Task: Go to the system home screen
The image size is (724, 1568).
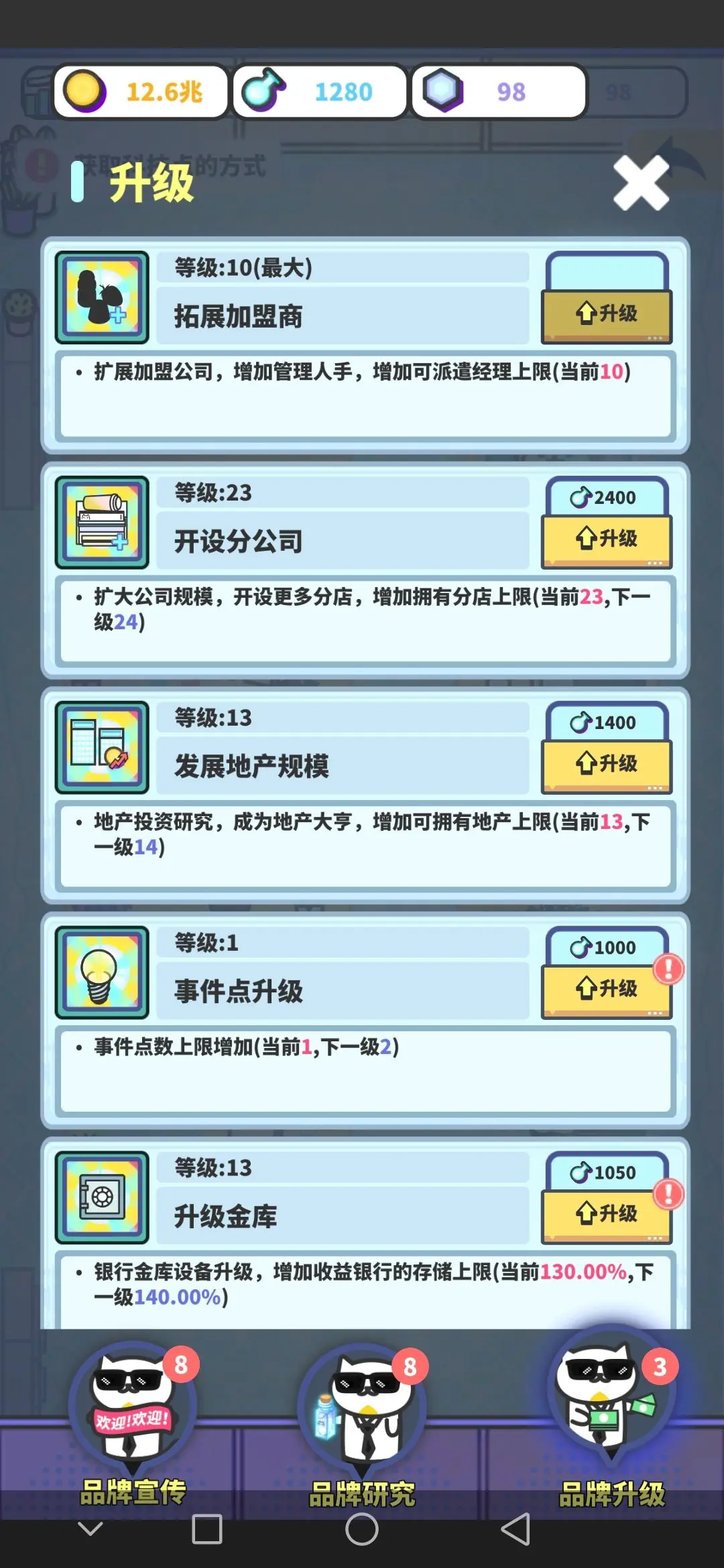Action: coord(362,1530)
